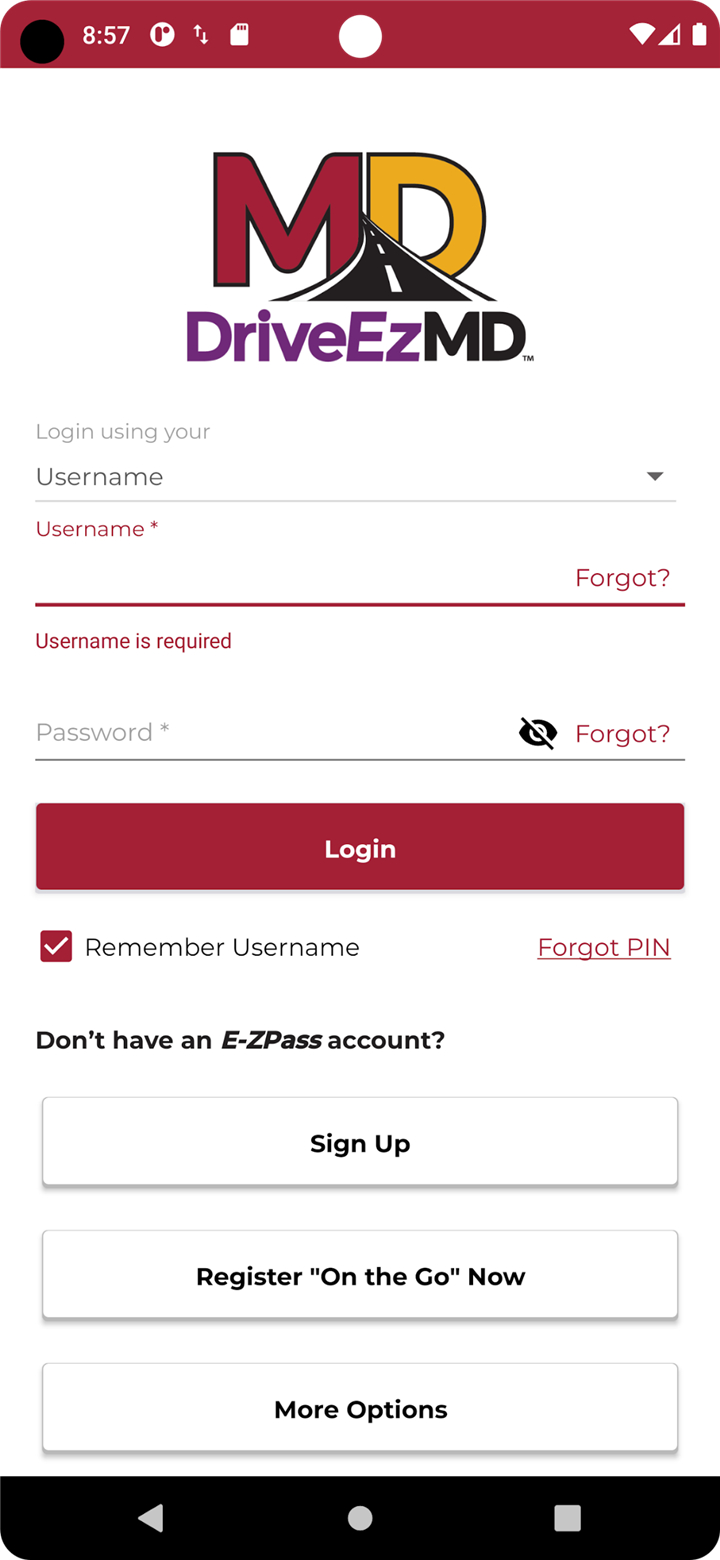Expand the login type dropdown showing Username
Image resolution: width=720 pixels, height=1560 pixels.
click(x=355, y=477)
